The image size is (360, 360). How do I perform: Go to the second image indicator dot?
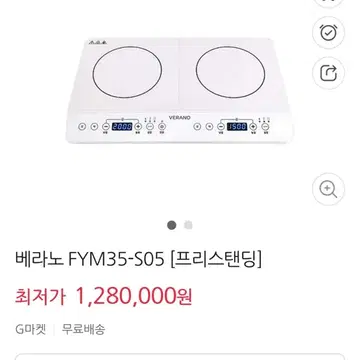coord(188,225)
